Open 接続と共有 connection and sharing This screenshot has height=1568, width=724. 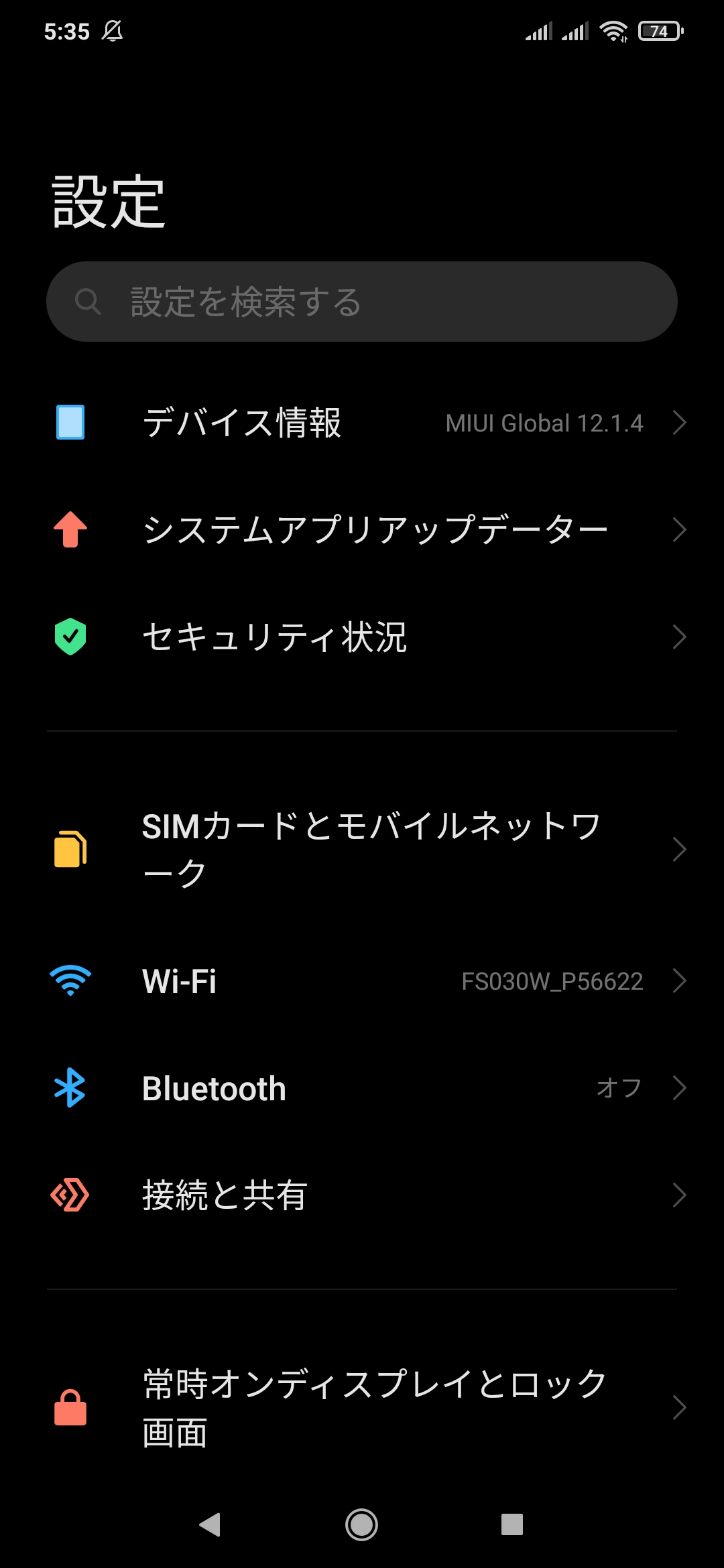[362, 1195]
